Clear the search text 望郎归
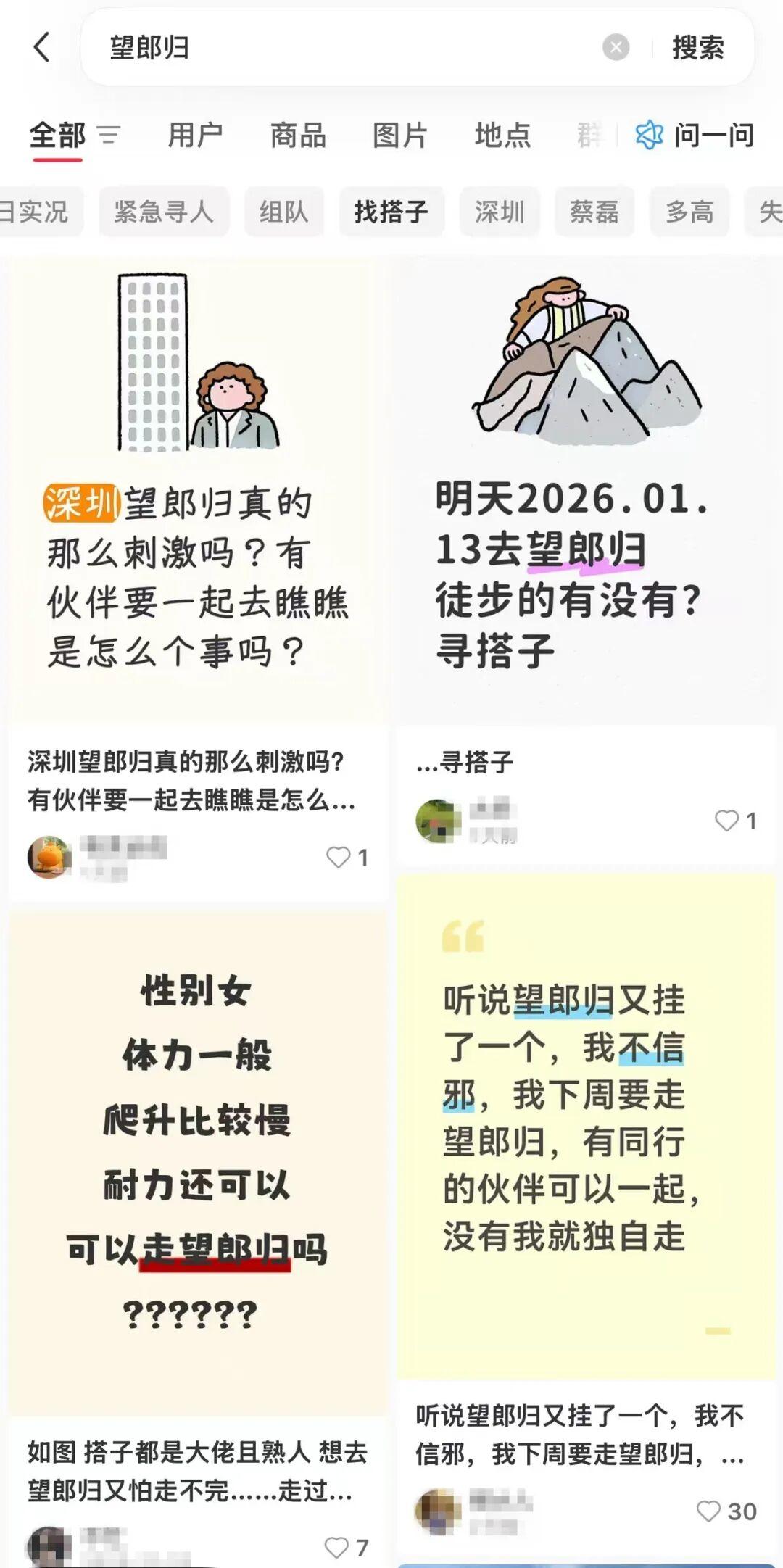The width and height of the screenshot is (783, 1568). coord(616,48)
